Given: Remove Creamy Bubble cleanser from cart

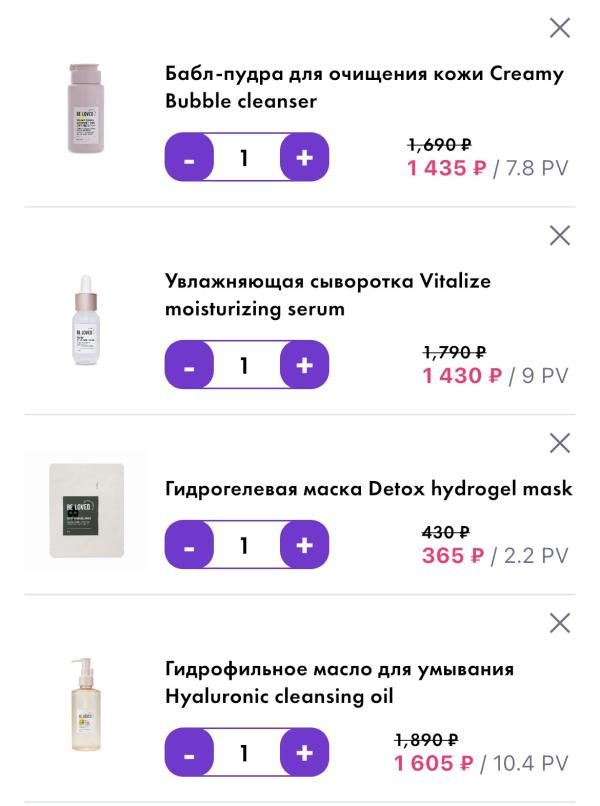Looking at the screenshot, I should pos(561,29).
